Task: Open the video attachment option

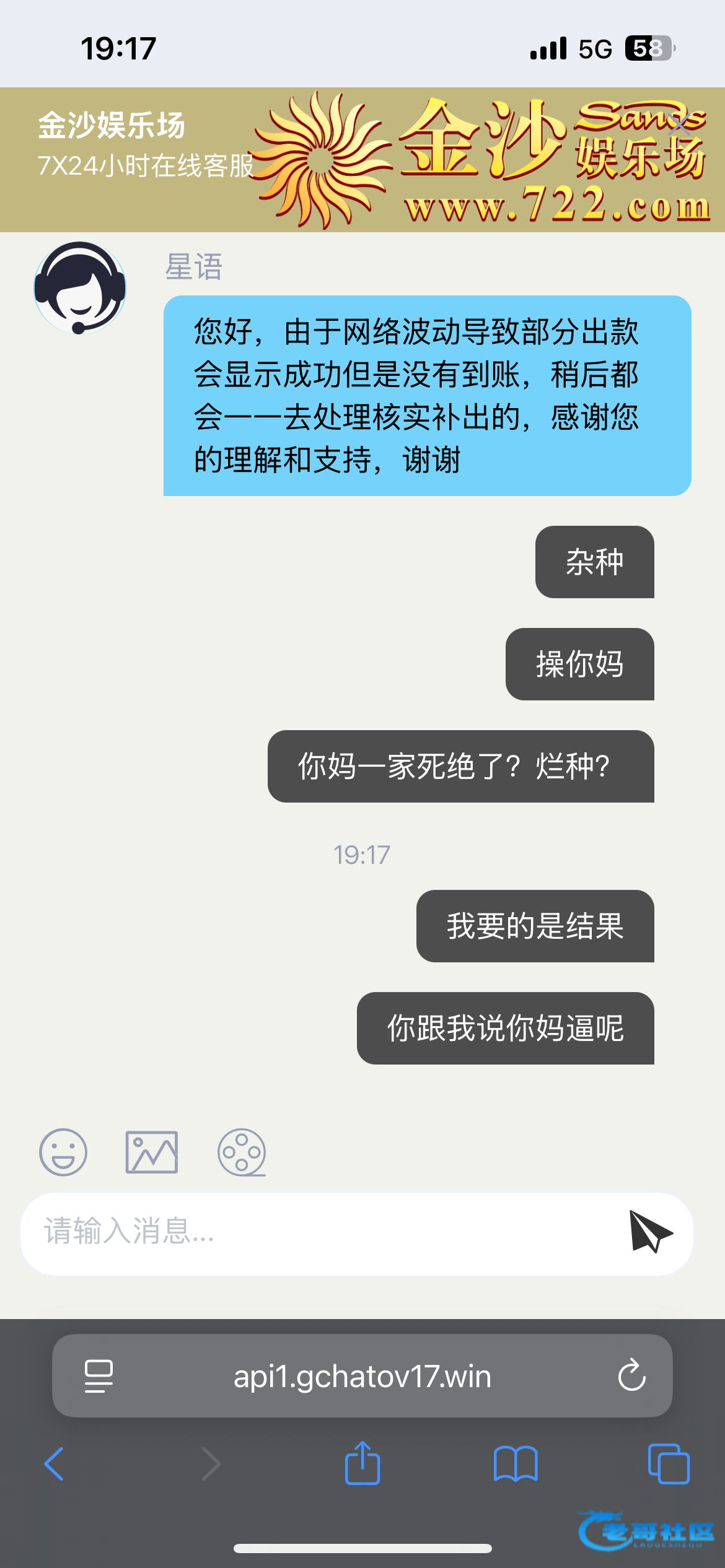Action: click(242, 1152)
